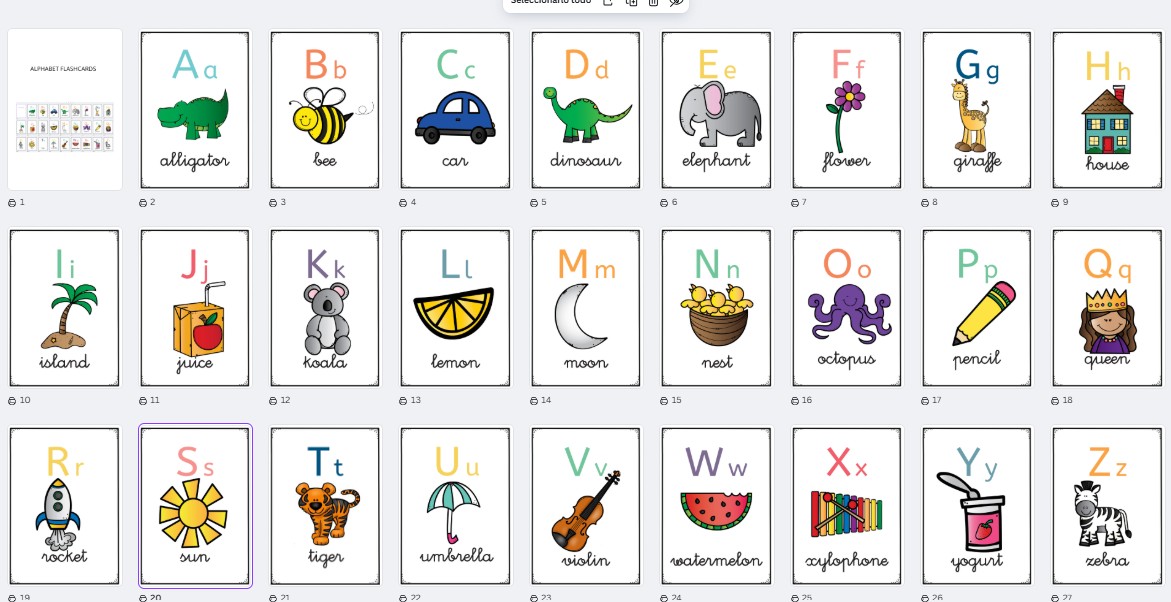
Task: Delete selected pages with the trash icon
Action: pyautogui.click(x=653, y=3)
